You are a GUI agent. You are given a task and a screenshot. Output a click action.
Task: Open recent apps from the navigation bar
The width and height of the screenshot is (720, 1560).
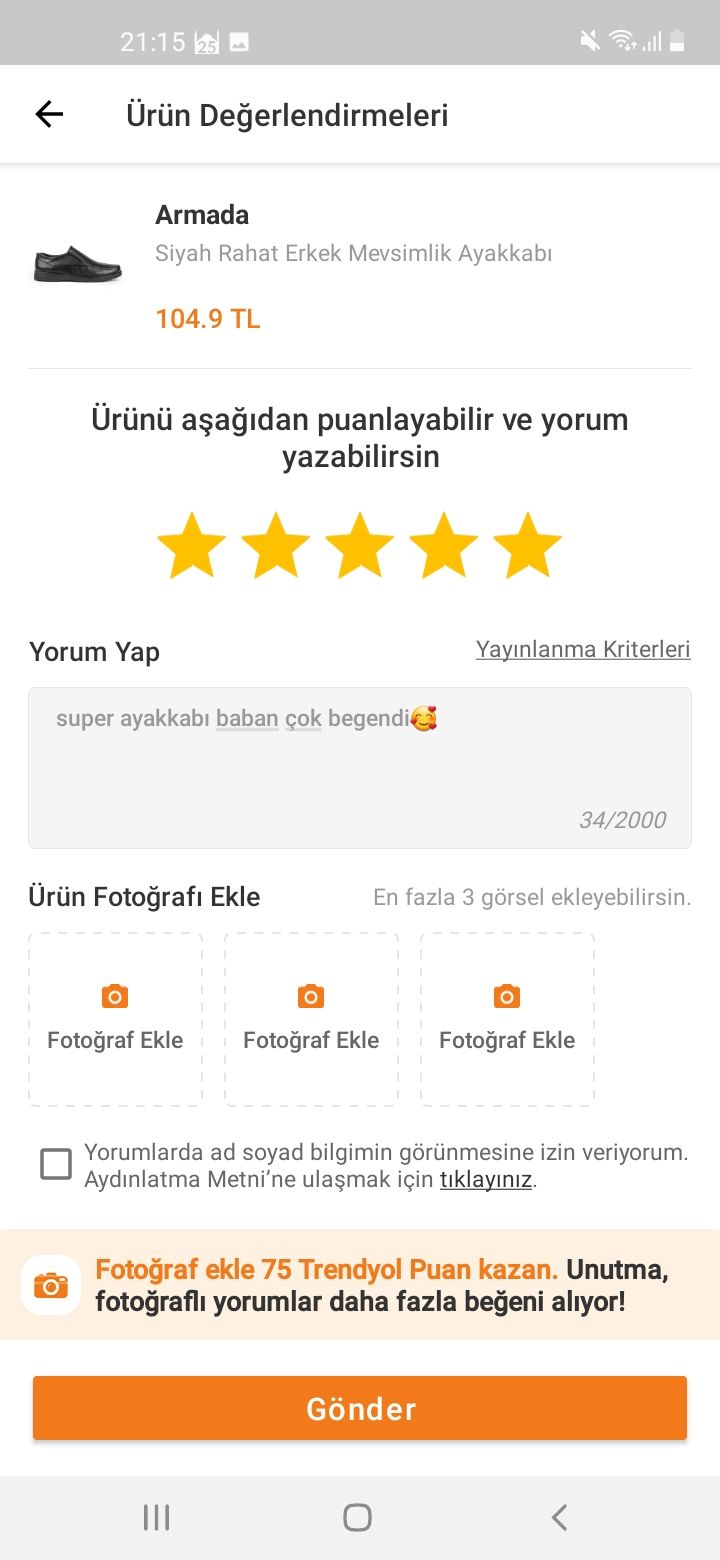156,1517
